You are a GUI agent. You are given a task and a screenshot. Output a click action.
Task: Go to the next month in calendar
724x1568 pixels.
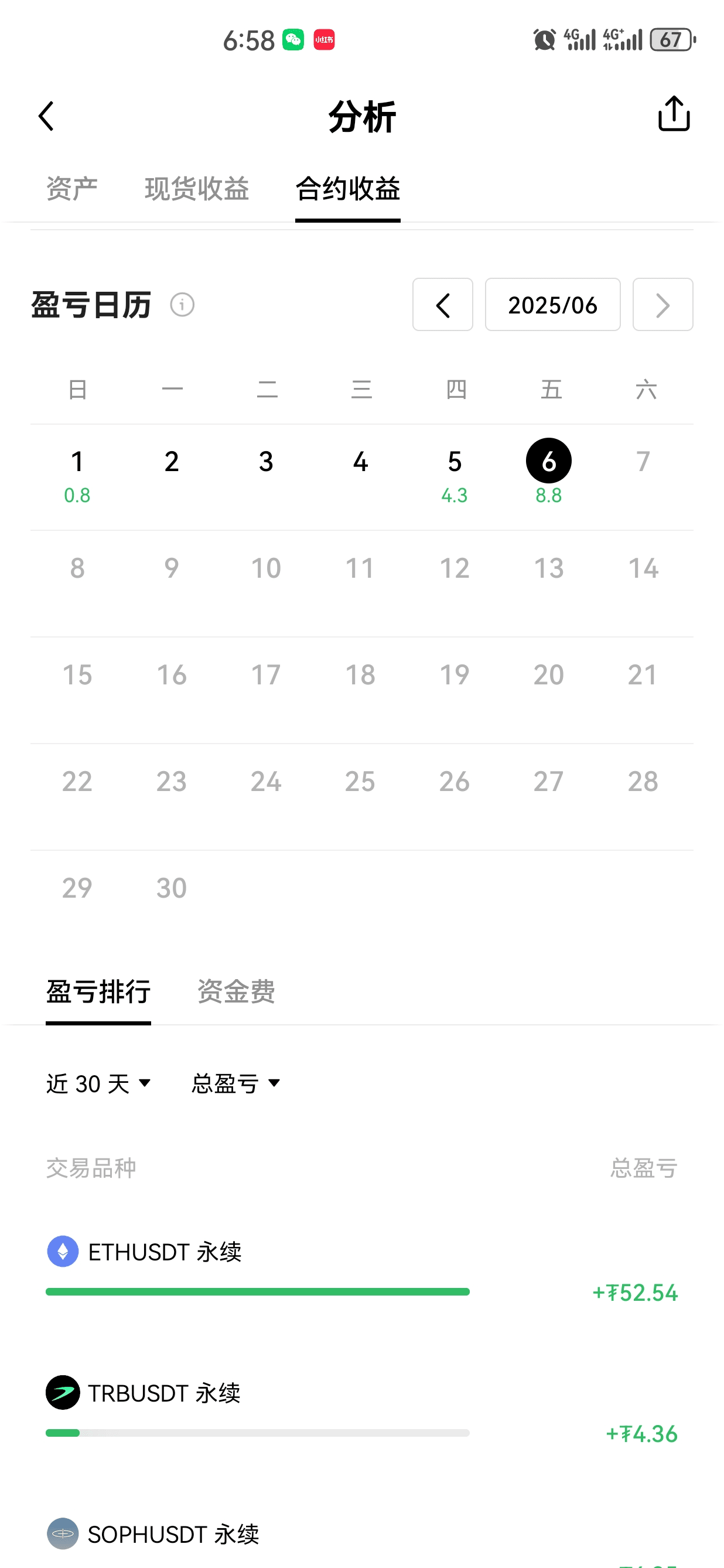click(662, 305)
